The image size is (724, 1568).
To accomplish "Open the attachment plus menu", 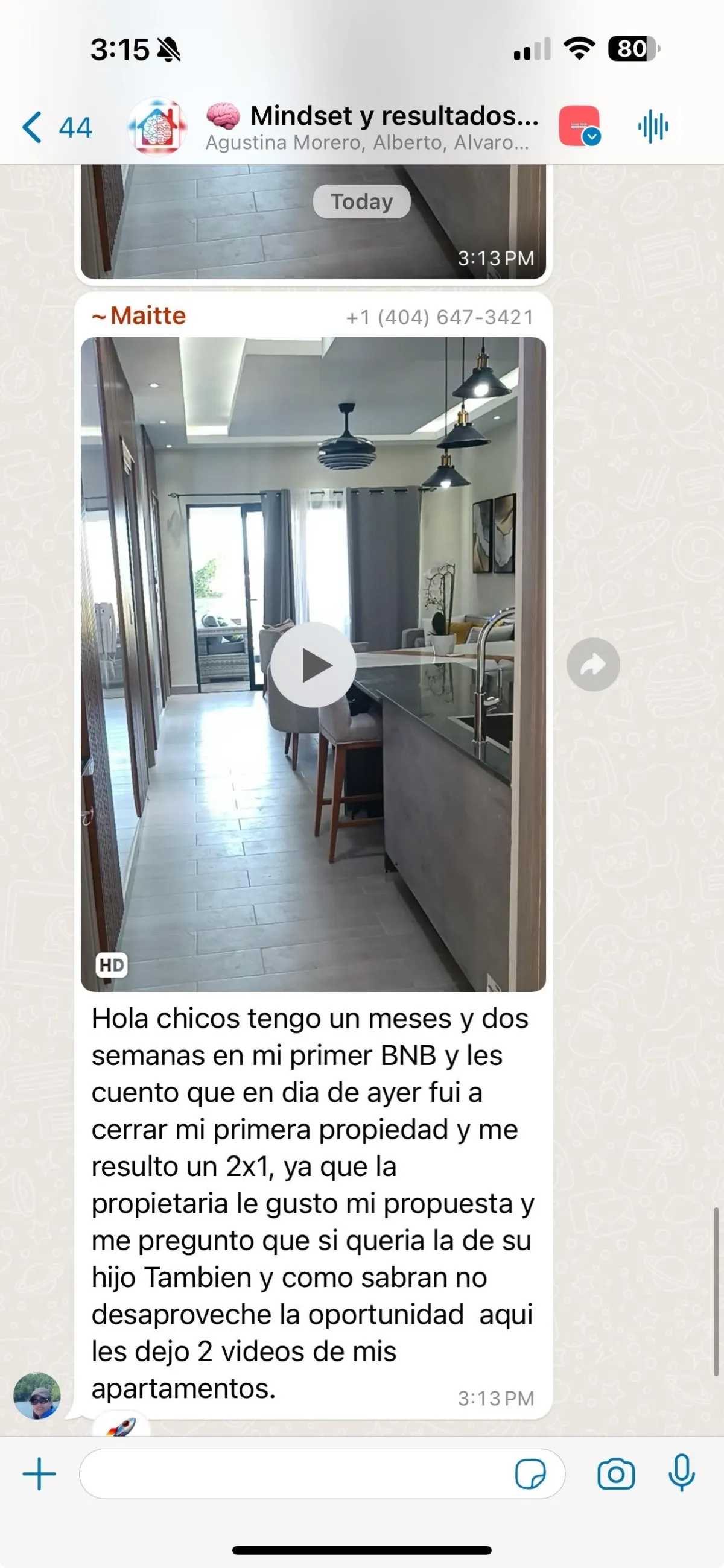I will (40, 1475).
